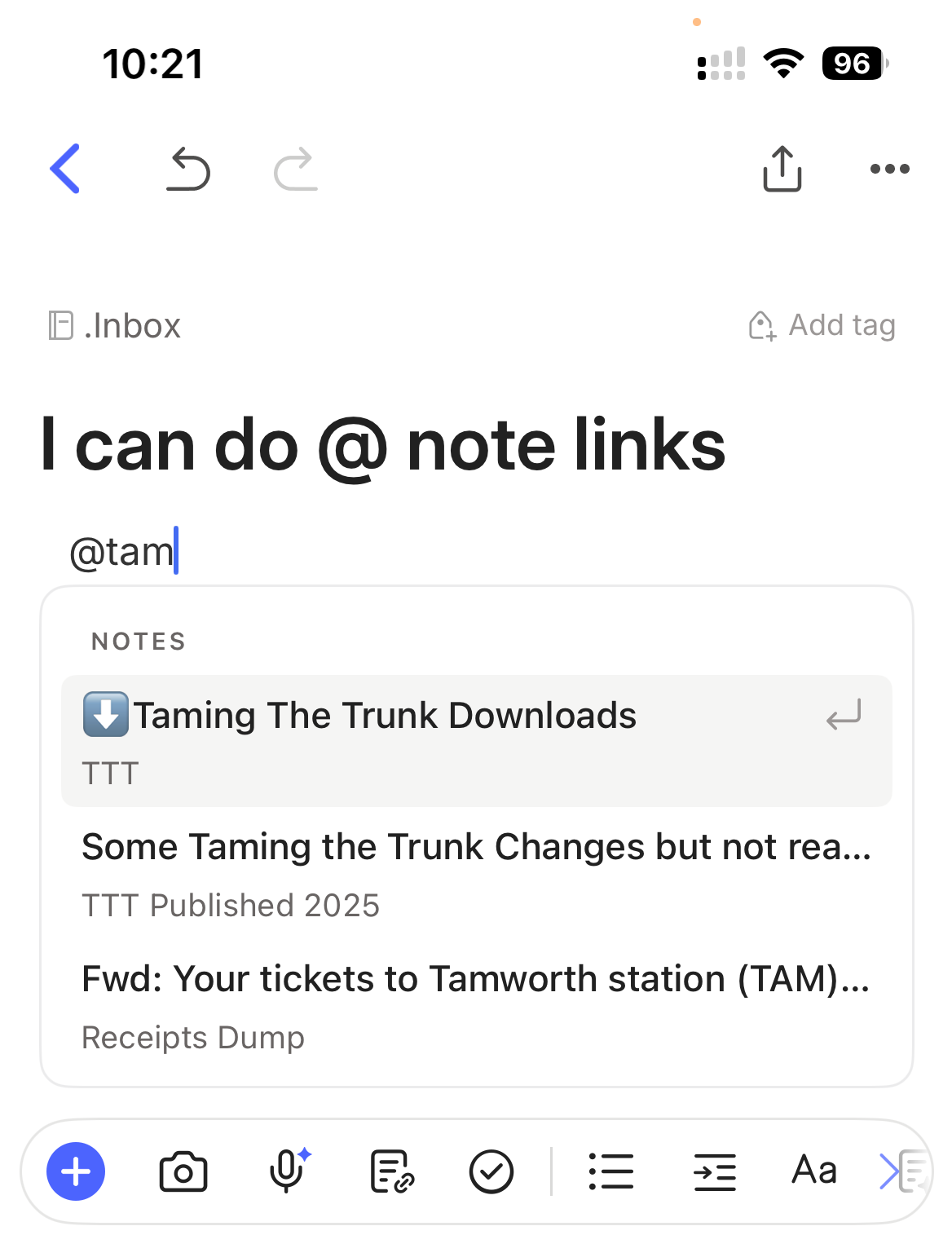Go back with the blue arrow

tap(65, 169)
